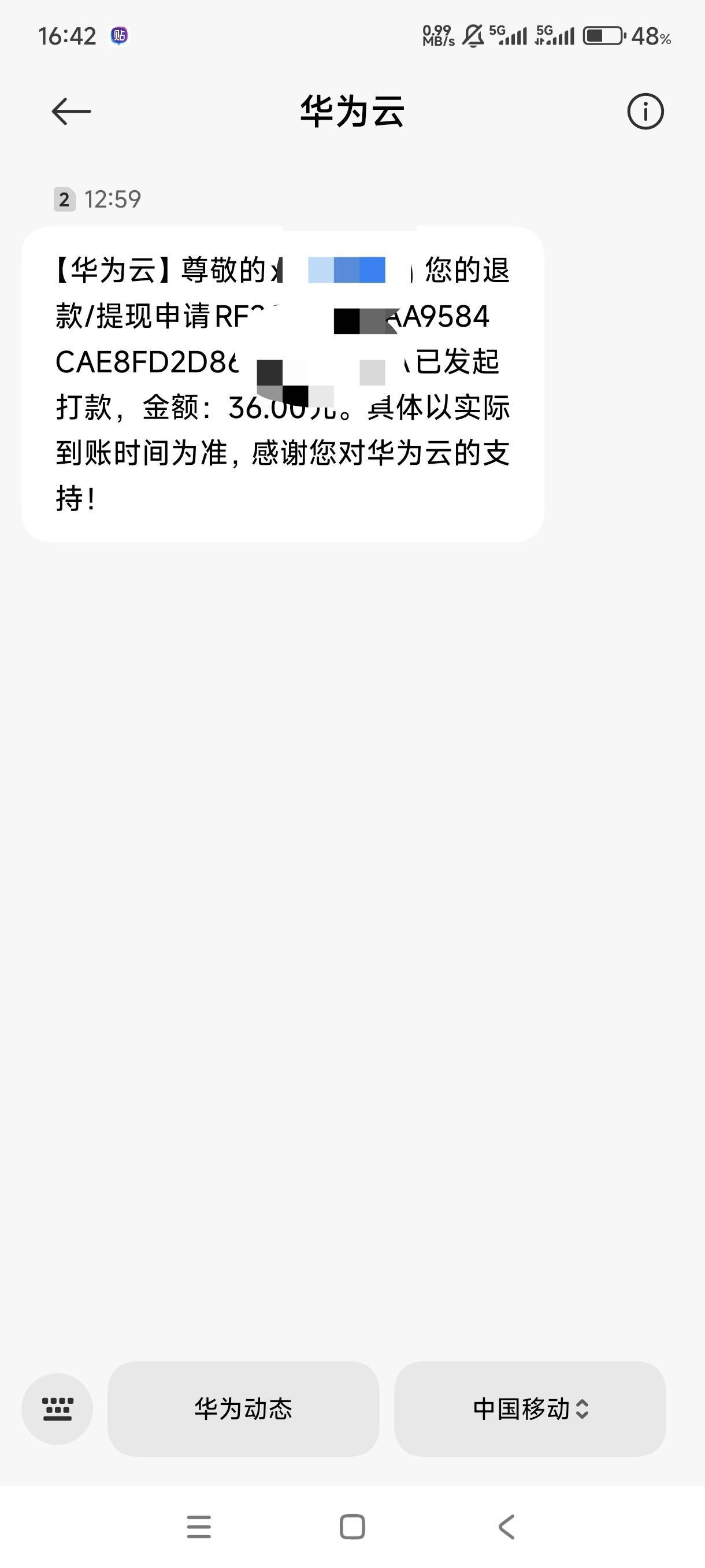Open the 华为动态 menu button
Screen dimensions: 705x1568
click(x=243, y=1408)
